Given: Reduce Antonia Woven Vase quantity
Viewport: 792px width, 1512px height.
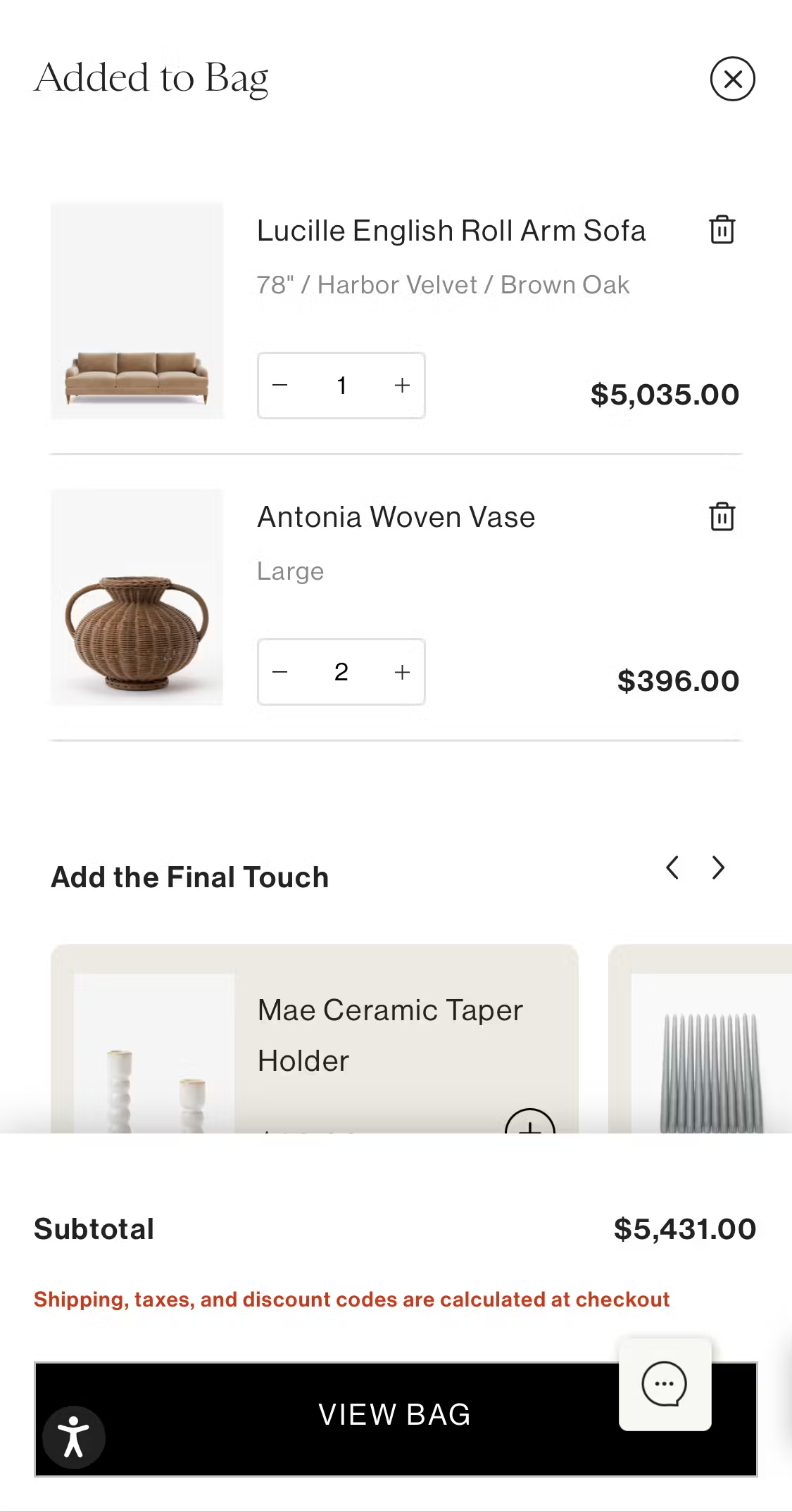Looking at the screenshot, I should [280, 672].
